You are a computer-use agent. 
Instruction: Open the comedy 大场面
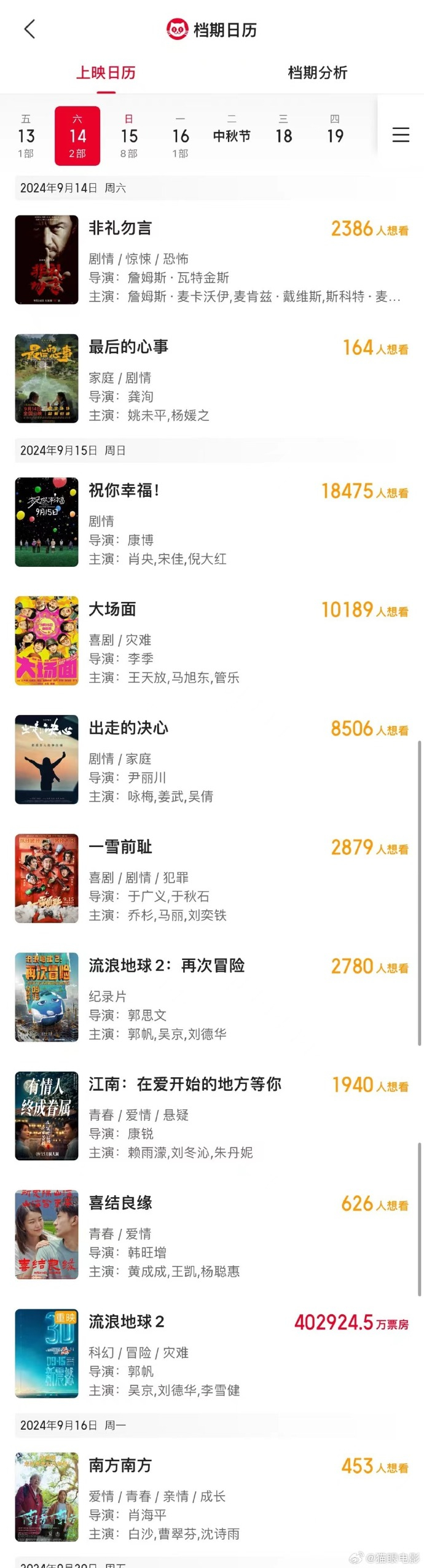pos(112,609)
